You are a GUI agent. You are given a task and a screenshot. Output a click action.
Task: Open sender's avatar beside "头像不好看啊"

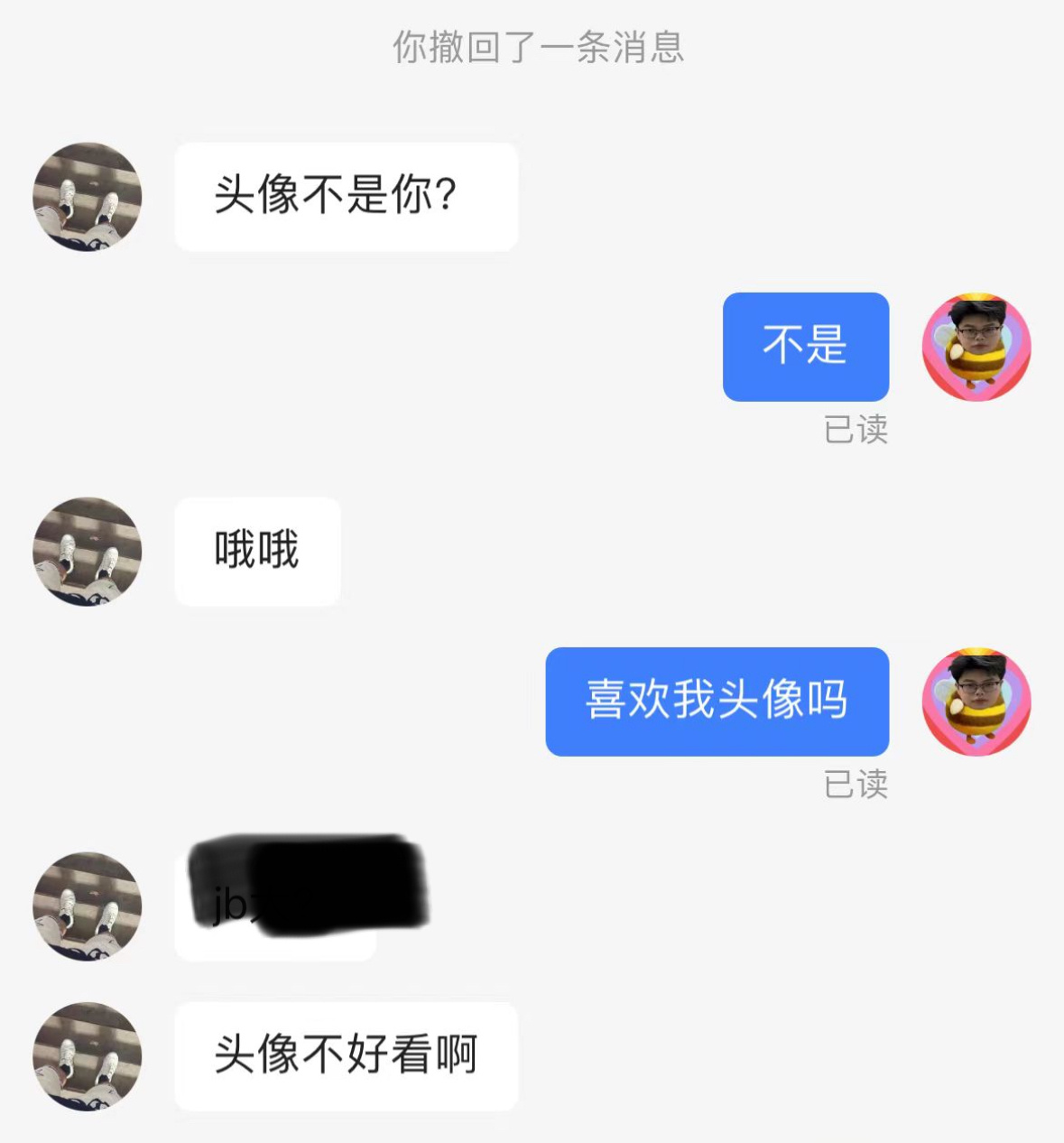pos(88,1056)
